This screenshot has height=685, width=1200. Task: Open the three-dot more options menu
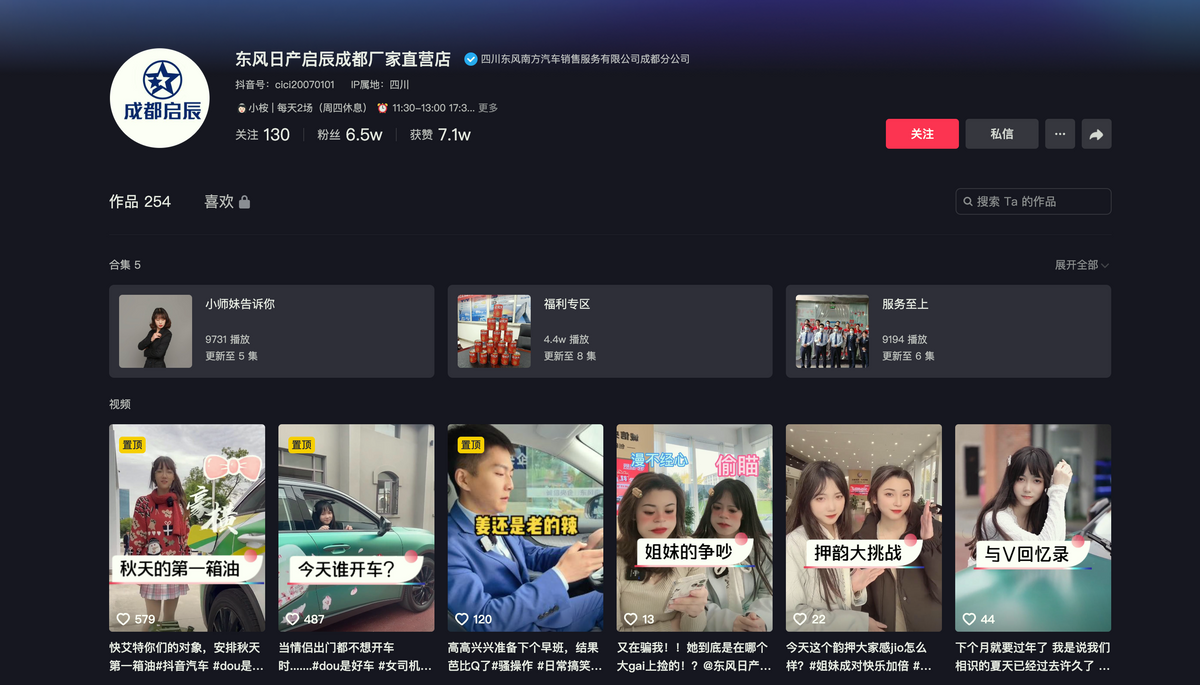tap(1060, 134)
